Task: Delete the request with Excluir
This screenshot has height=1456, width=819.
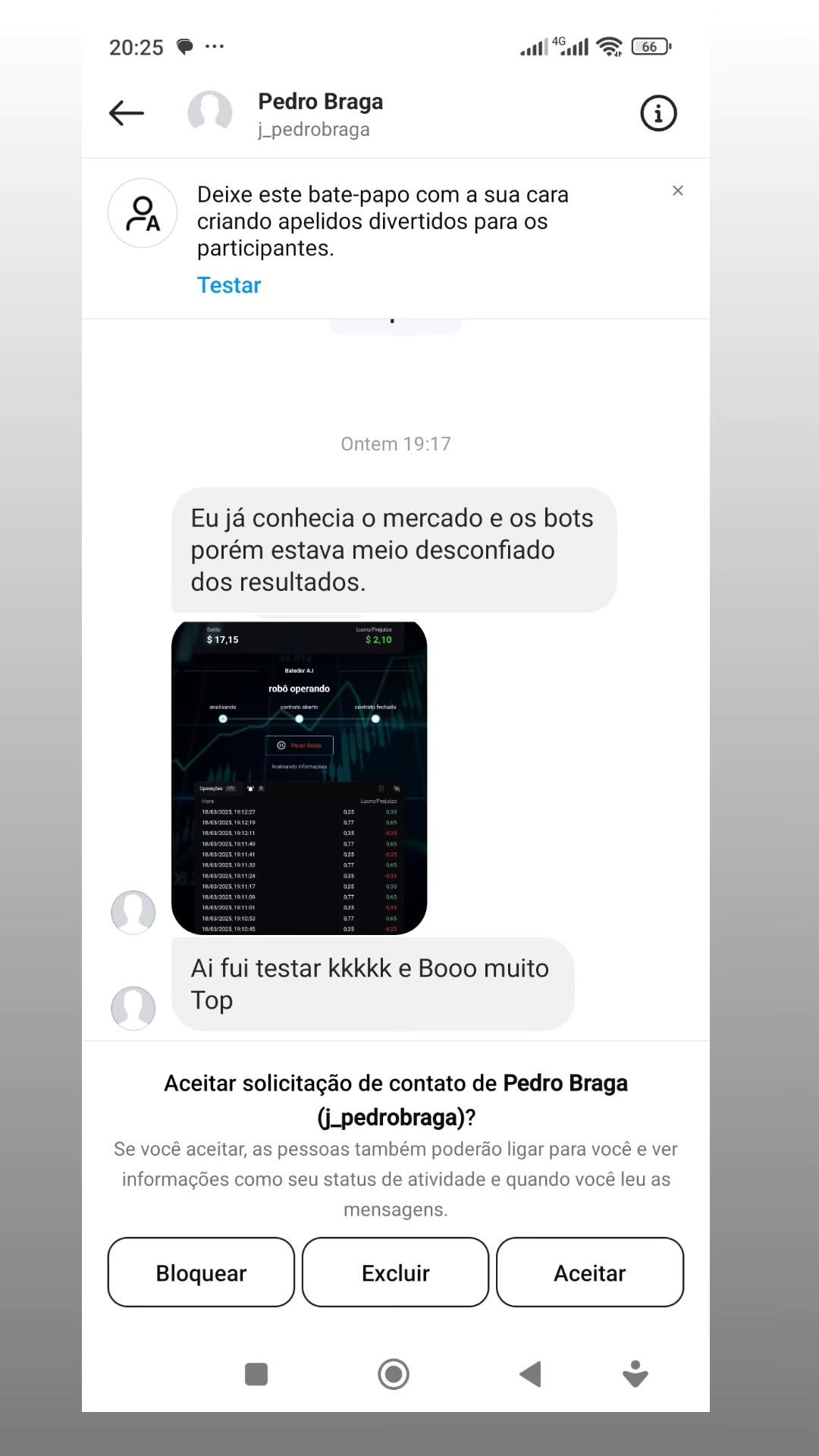Action: coord(395,1272)
